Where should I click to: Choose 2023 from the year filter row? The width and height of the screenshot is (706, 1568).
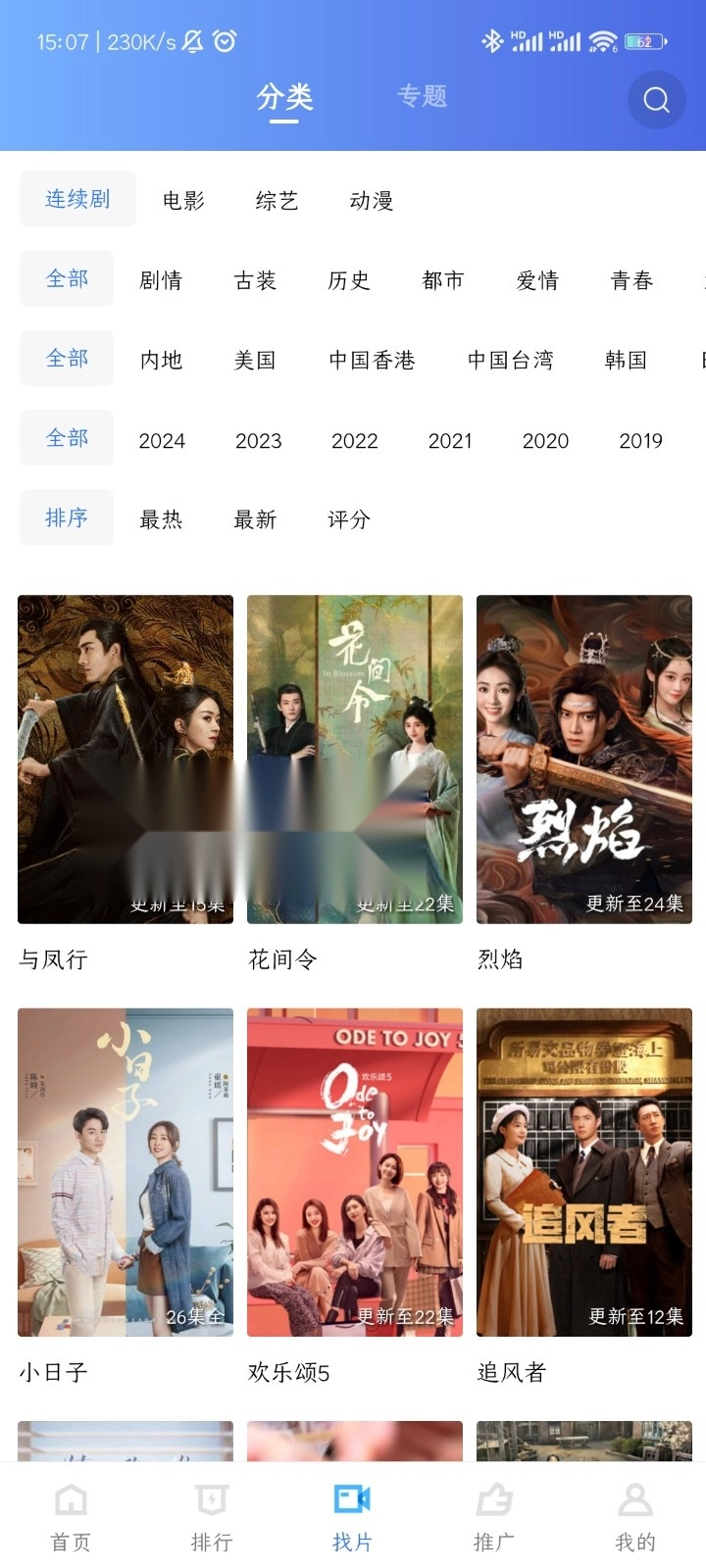coord(258,440)
